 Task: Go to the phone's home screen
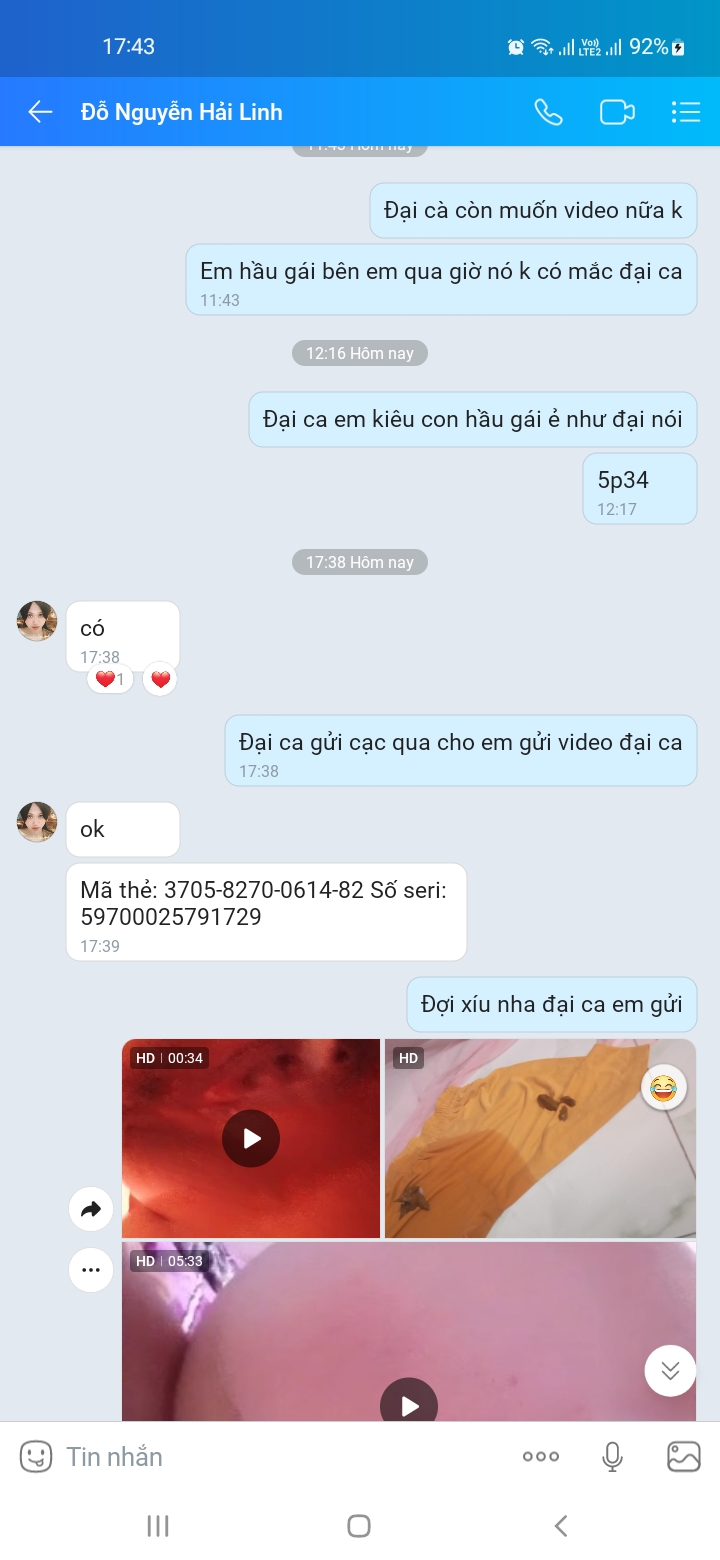(x=359, y=1525)
